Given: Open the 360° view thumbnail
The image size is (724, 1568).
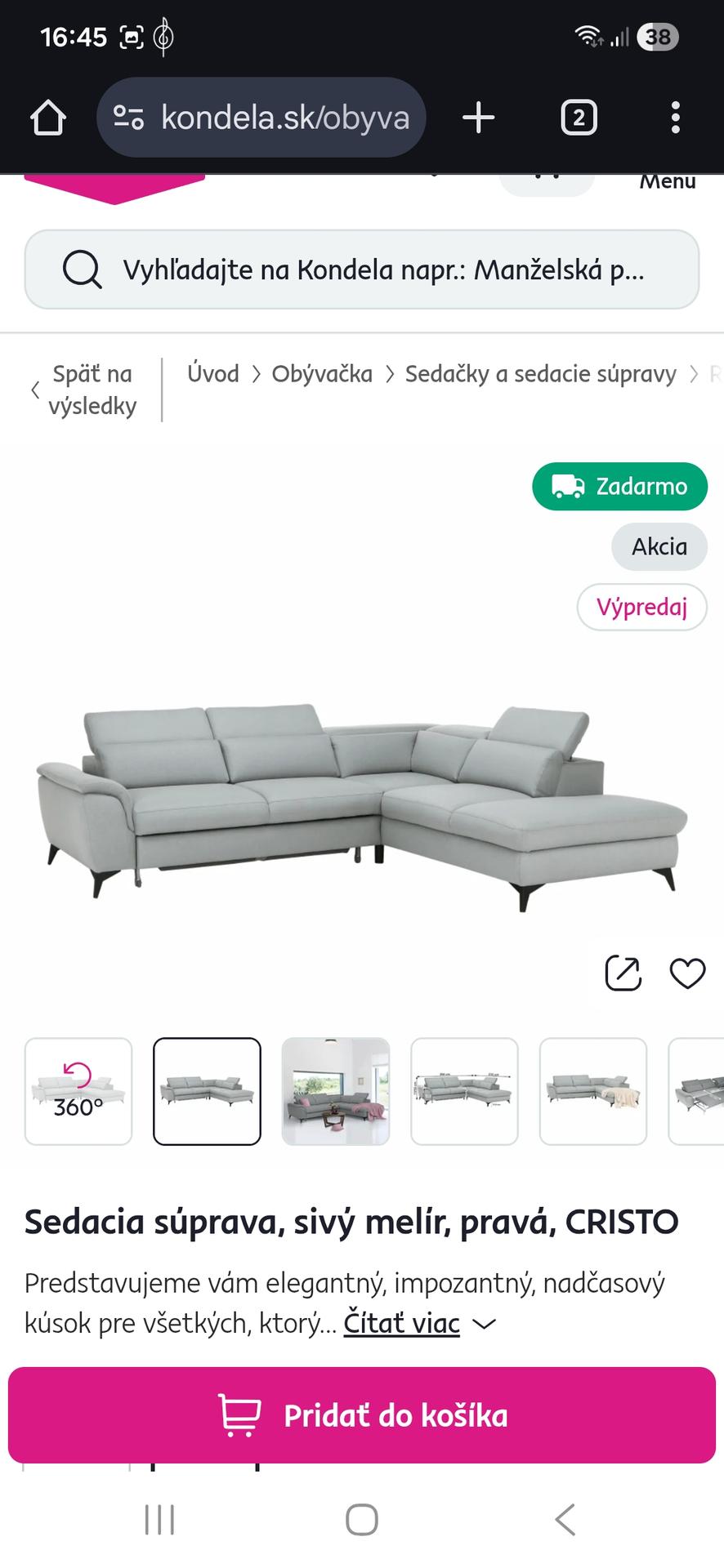Looking at the screenshot, I should coord(78,1091).
